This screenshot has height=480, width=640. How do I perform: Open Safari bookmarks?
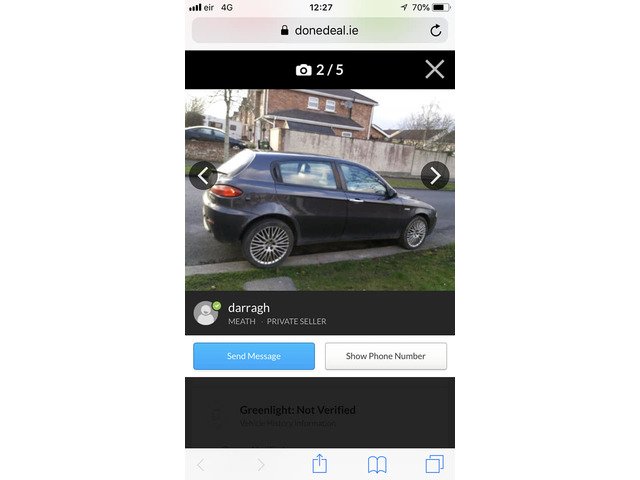[x=377, y=464]
